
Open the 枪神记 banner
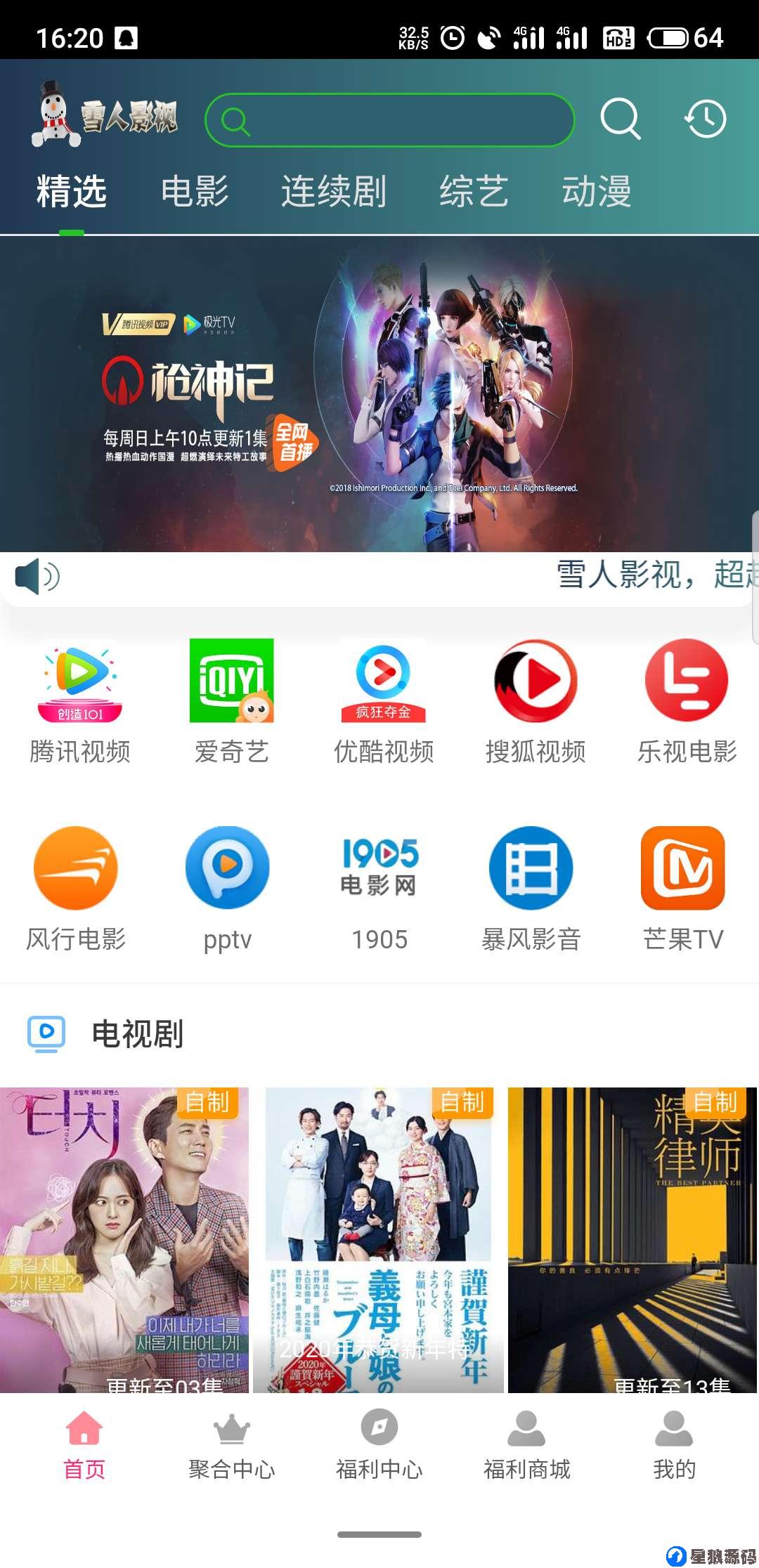click(379, 393)
